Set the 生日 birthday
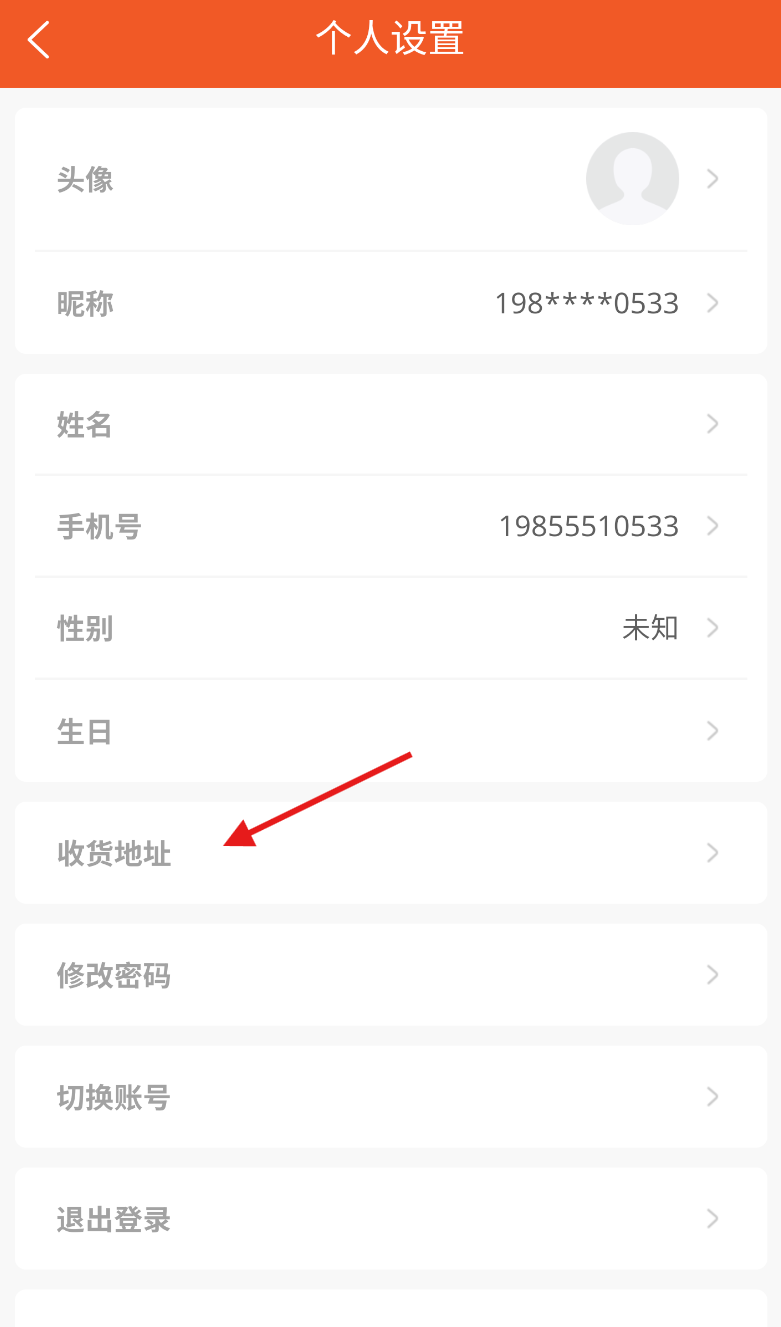781x1327 pixels. tap(391, 731)
